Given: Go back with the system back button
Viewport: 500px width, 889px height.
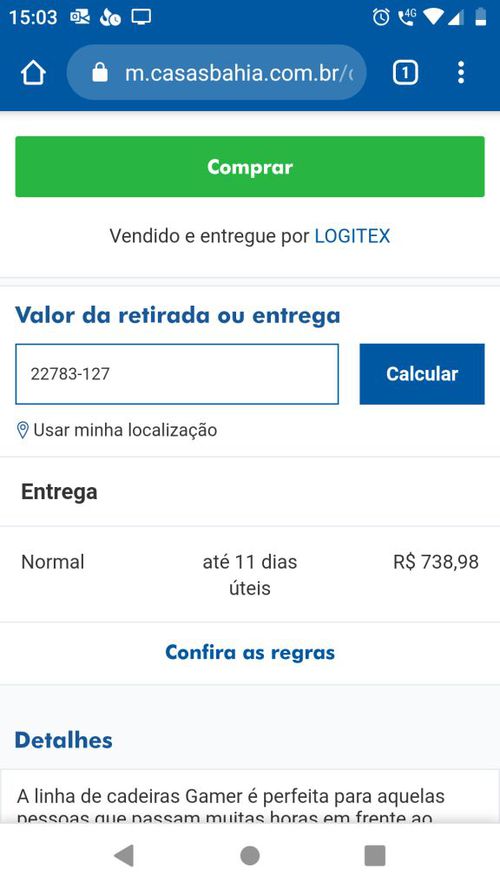Looking at the screenshot, I should coord(124,856).
